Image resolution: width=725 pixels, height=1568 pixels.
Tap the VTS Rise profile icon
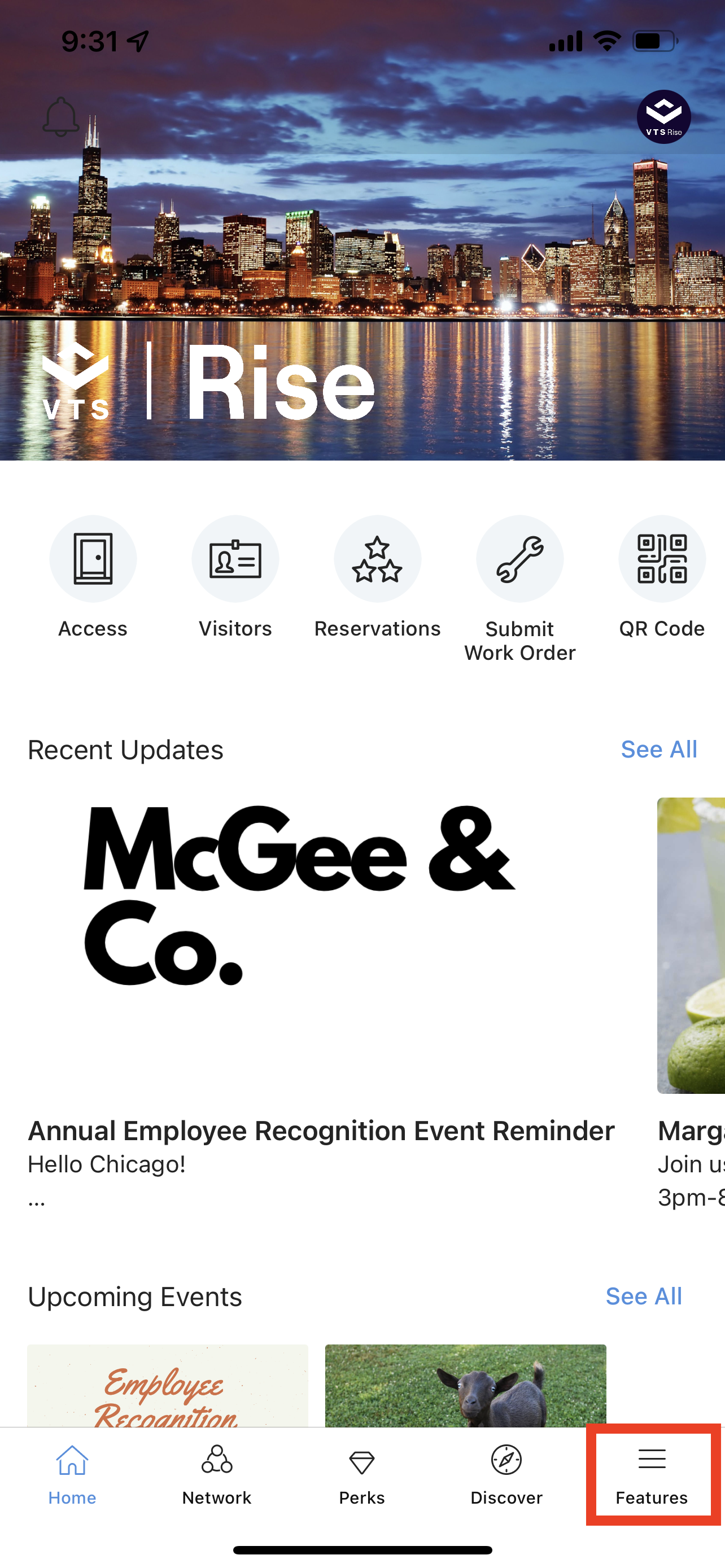663,117
